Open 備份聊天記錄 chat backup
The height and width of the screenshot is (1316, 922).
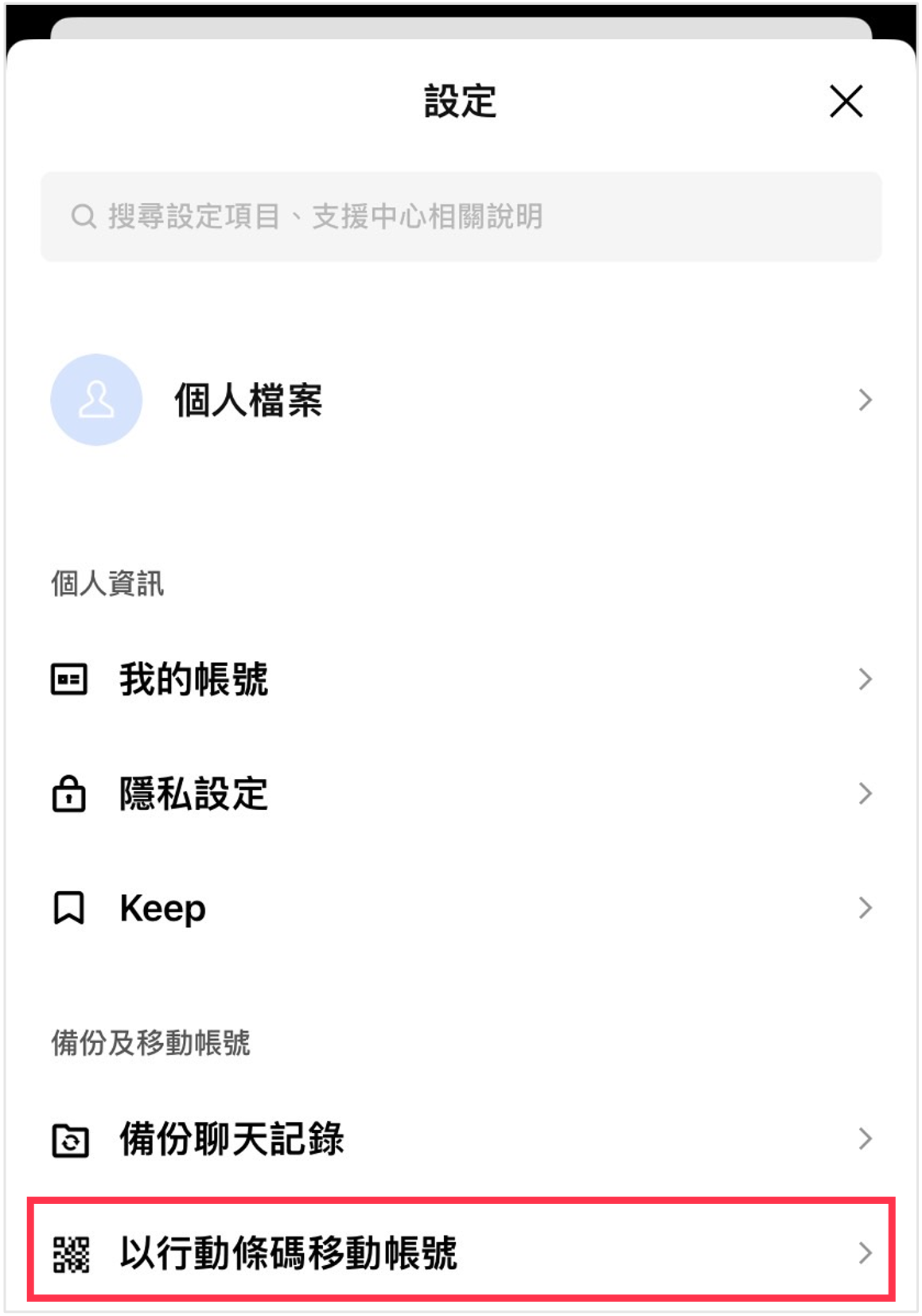click(x=461, y=1139)
